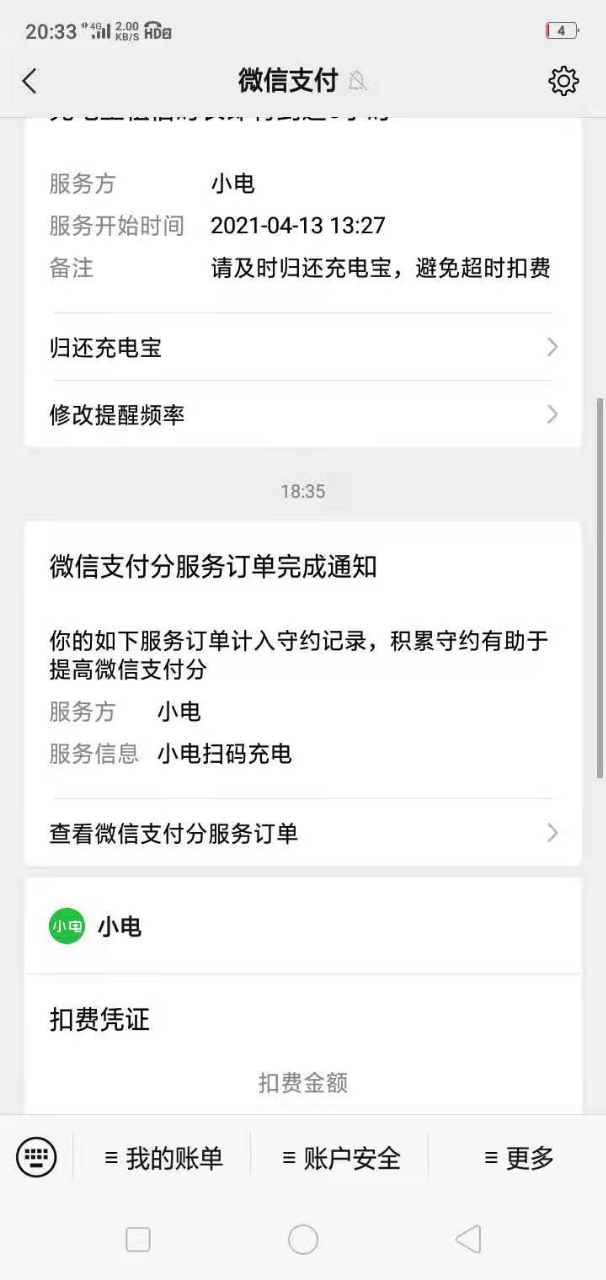Open 修改提醒频率 row

pos(302,415)
